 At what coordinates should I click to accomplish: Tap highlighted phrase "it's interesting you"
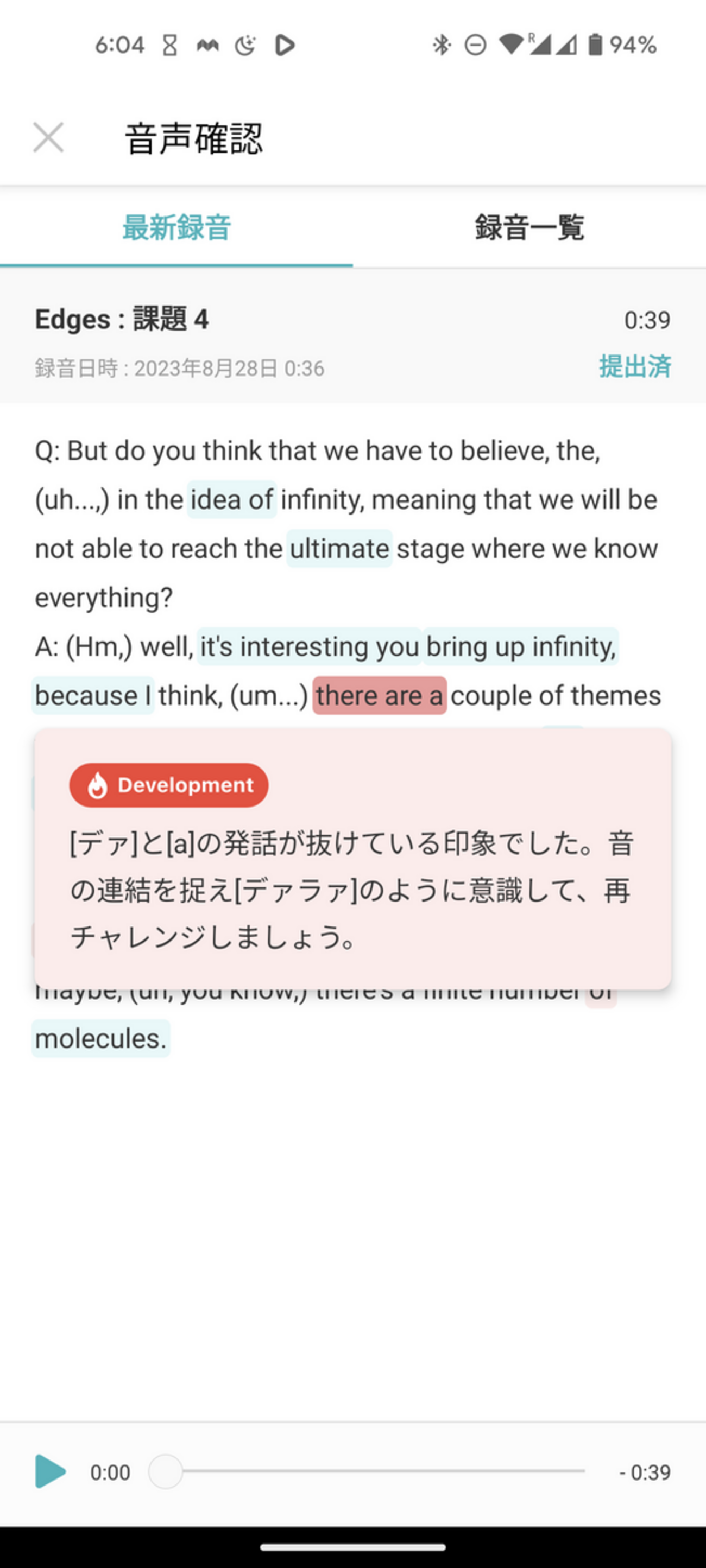pos(310,646)
